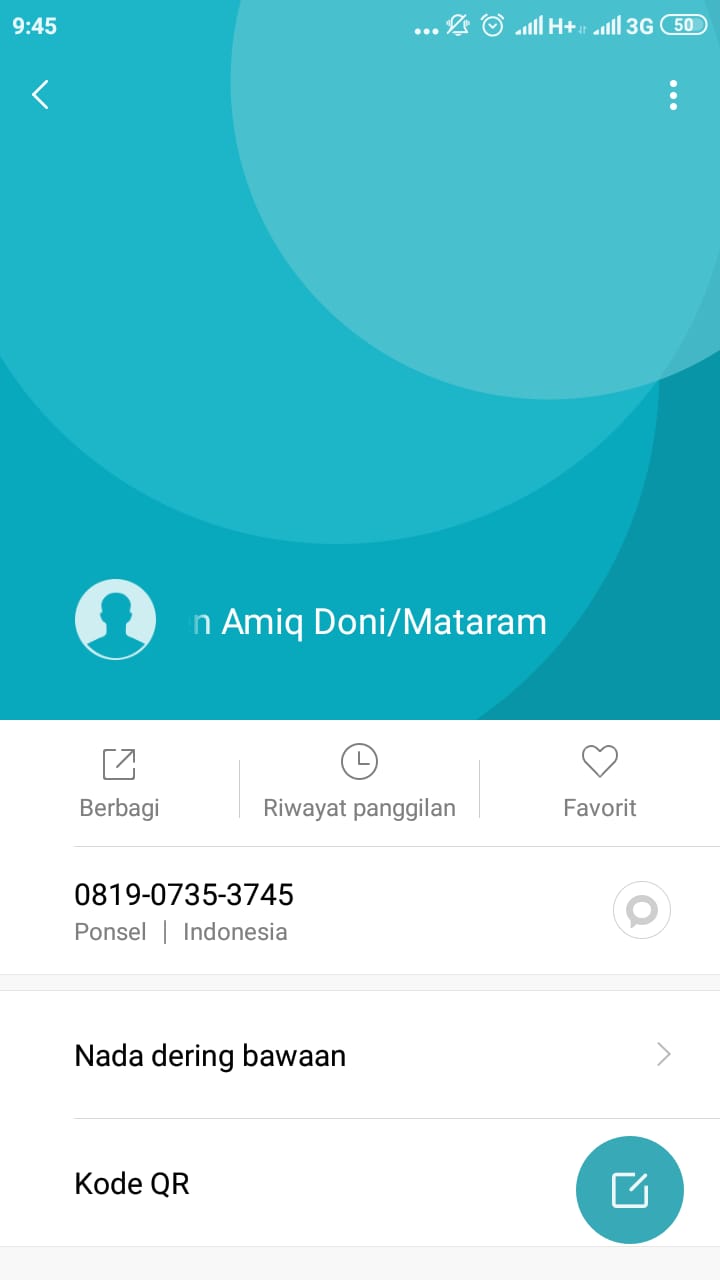Tap the alarm clock status bar icon
This screenshot has height=1280, width=720.
492,26
